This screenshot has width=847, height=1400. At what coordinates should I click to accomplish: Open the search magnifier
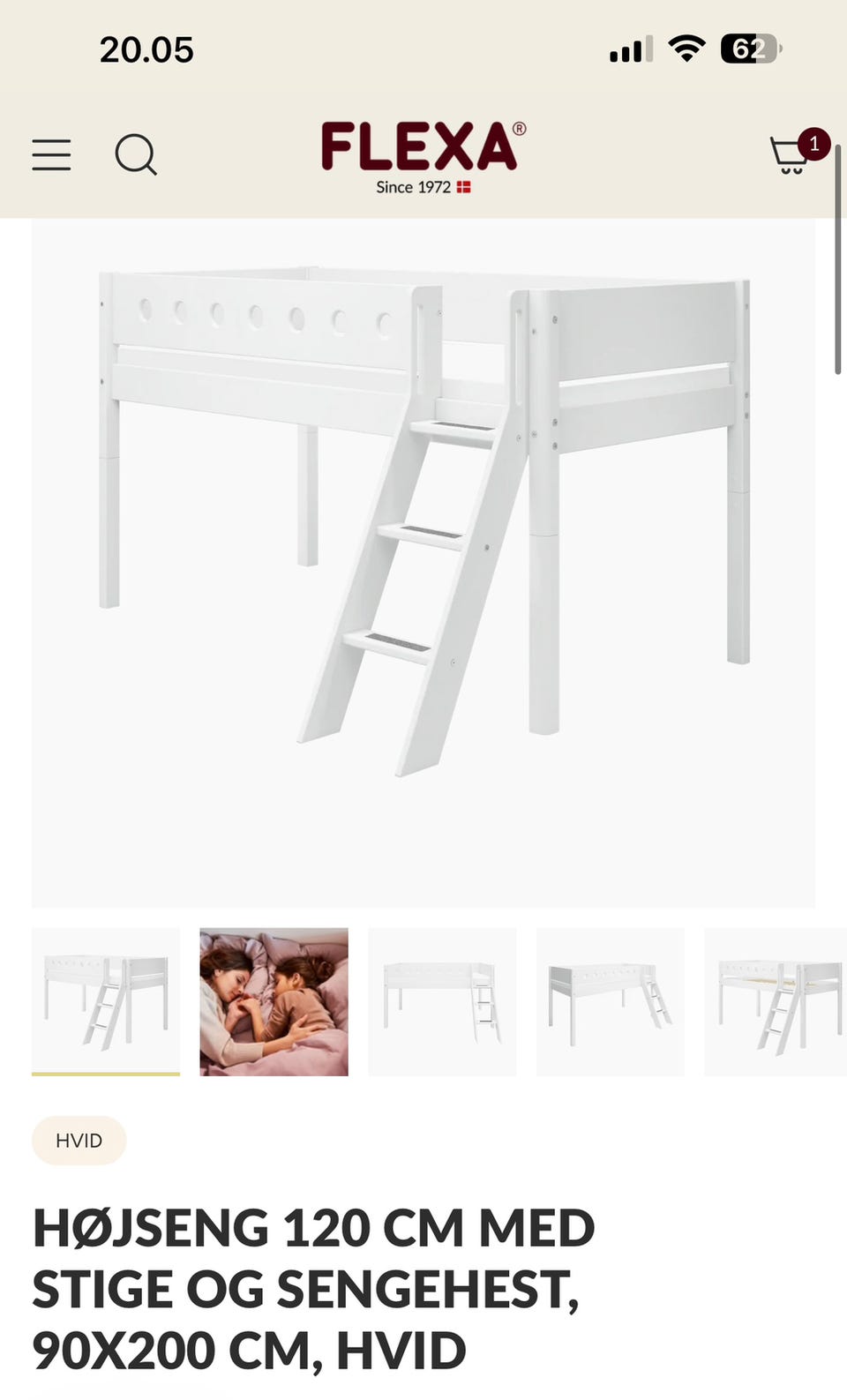tap(136, 154)
